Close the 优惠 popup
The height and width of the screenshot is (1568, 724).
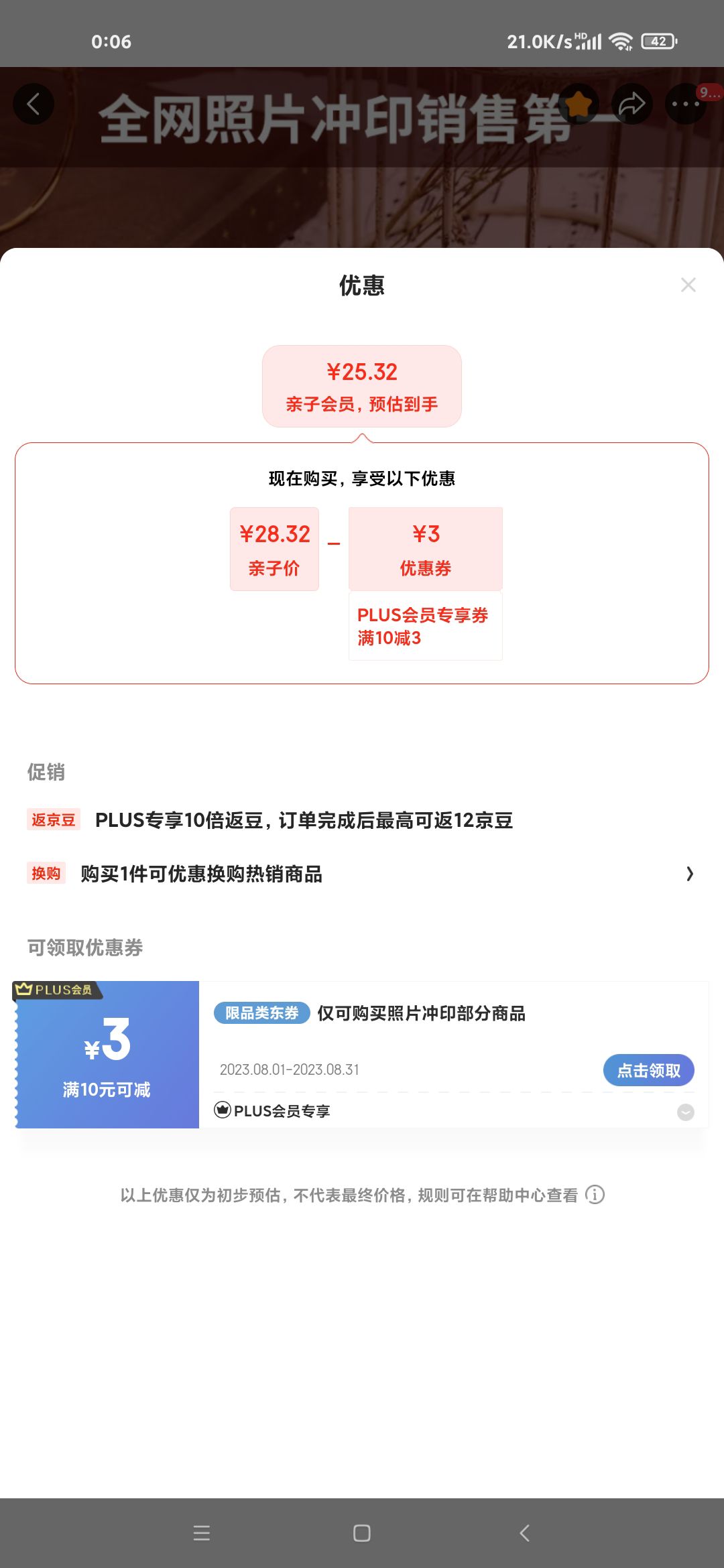[x=688, y=285]
